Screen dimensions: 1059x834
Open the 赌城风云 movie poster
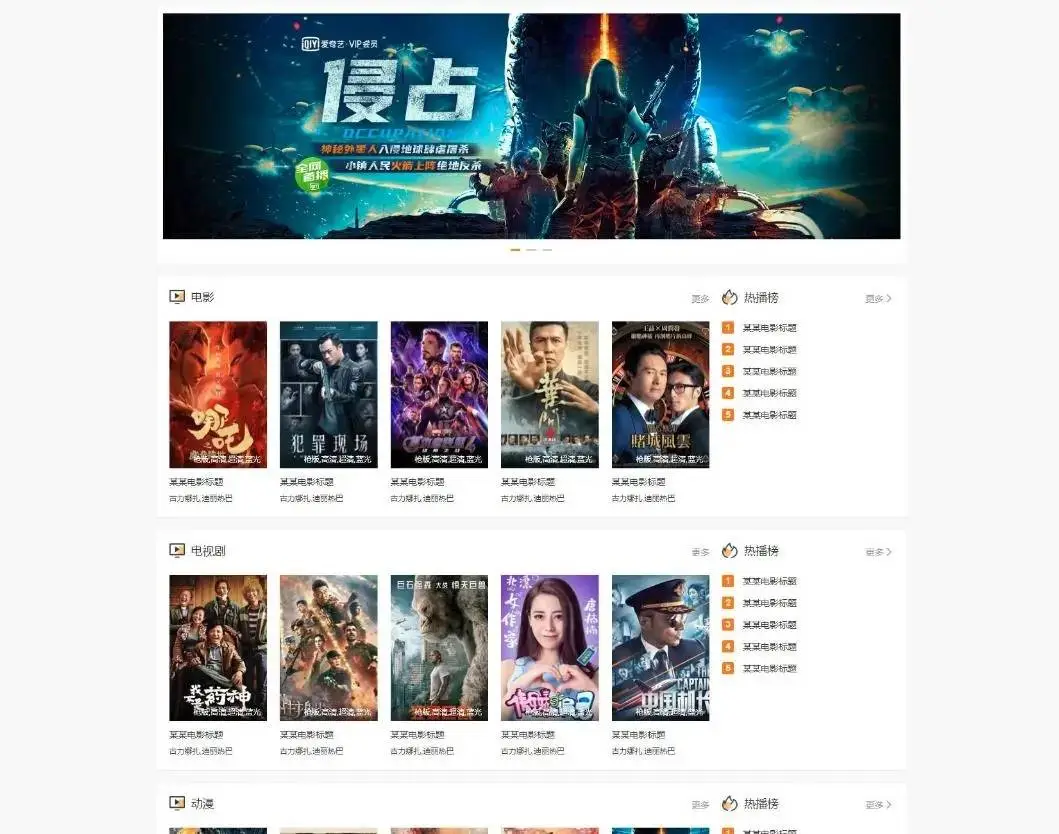click(x=660, y=394)
